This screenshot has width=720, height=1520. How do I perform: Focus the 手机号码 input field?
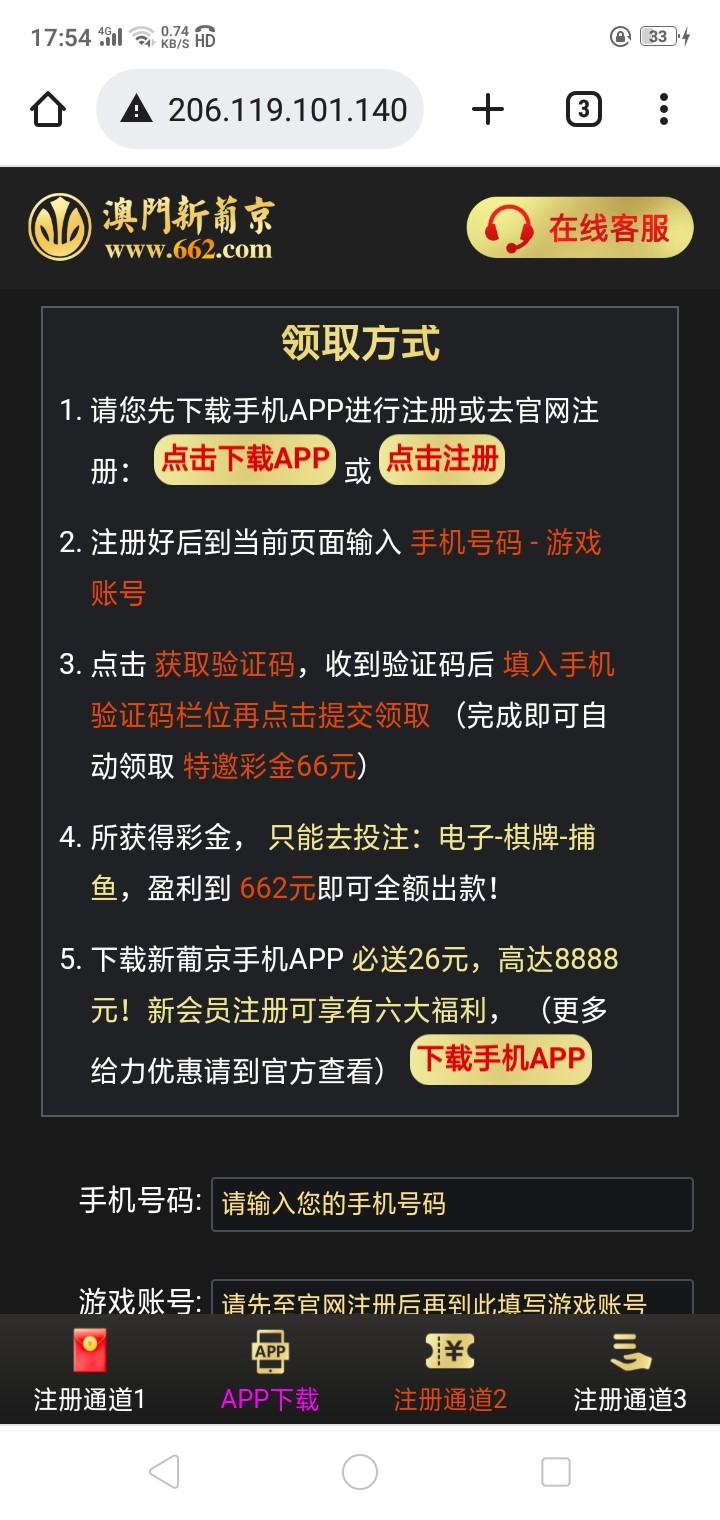click(x=451, y=1204)
